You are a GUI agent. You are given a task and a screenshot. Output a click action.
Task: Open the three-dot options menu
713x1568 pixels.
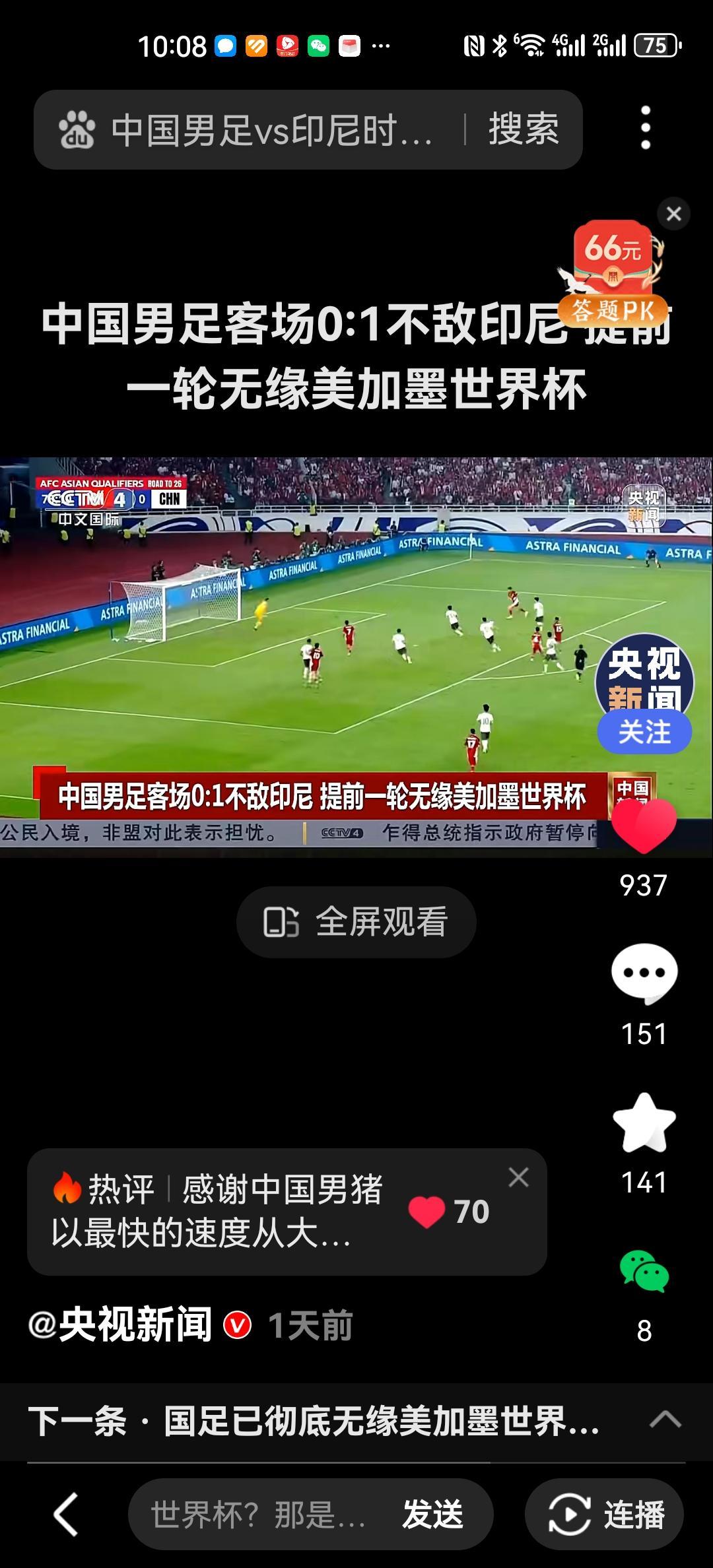[x=647, y=125]
